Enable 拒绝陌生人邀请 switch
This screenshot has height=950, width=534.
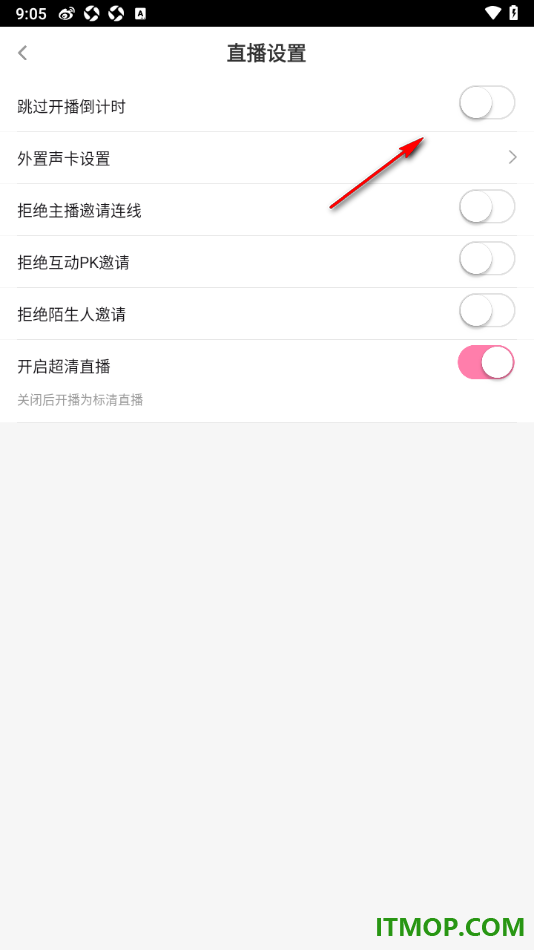pyautogui.click(x=487, y=311)
